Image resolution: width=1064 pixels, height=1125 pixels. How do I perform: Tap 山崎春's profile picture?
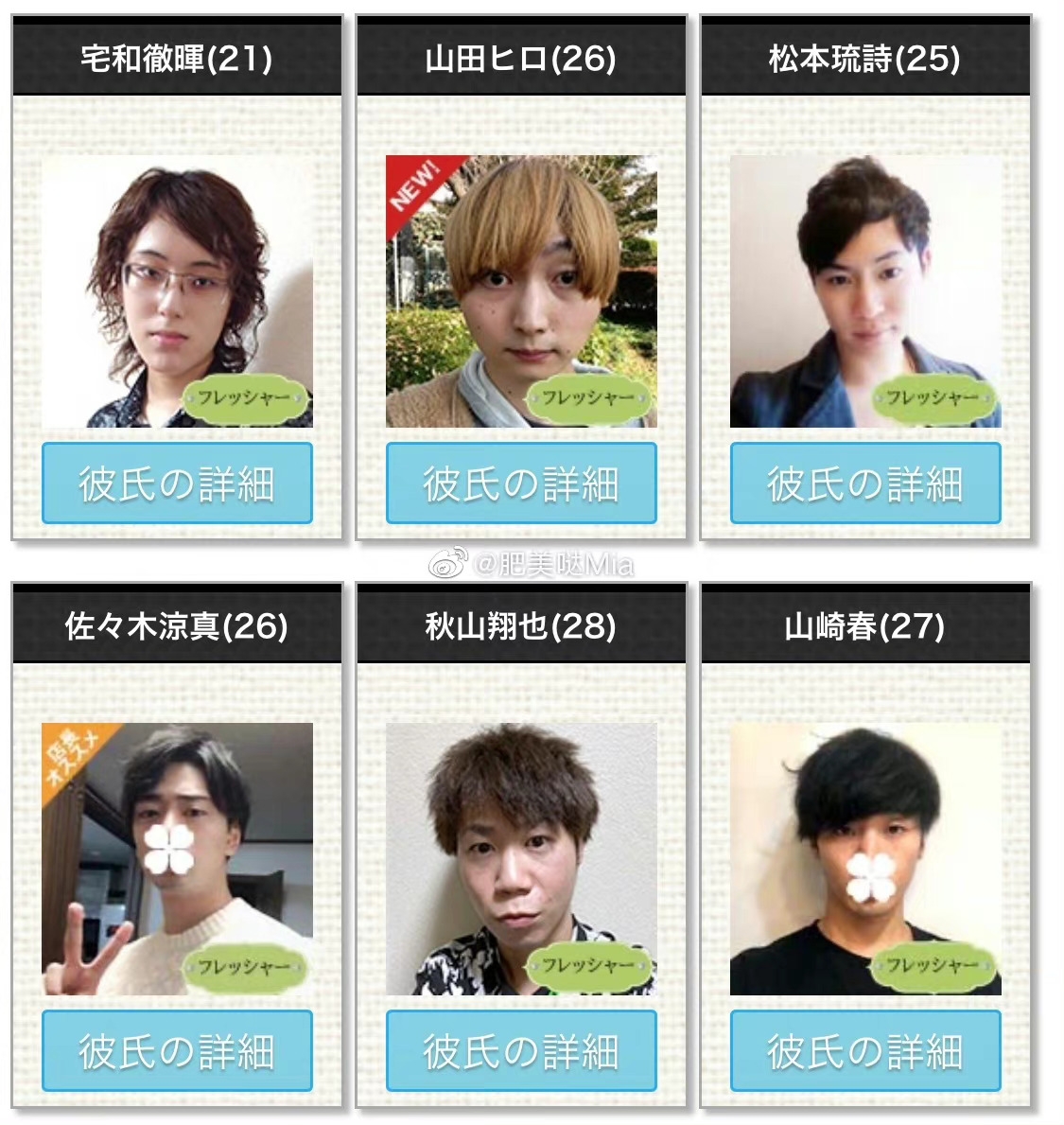(x=865, y=858)
